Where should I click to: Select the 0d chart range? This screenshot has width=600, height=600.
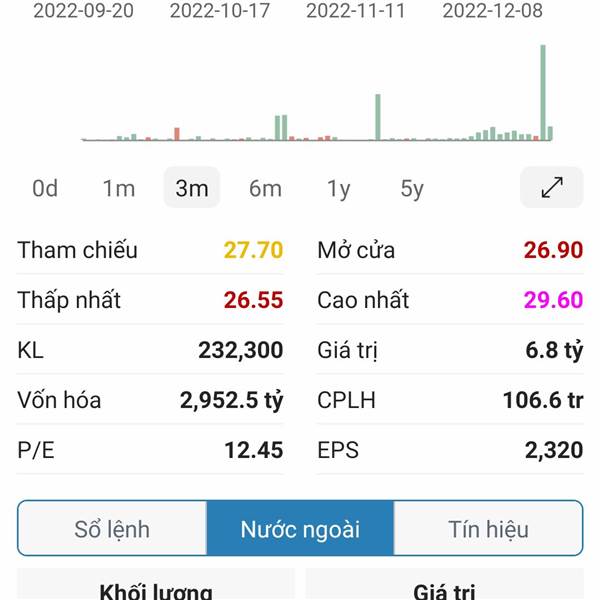click(x=45, y=188)
